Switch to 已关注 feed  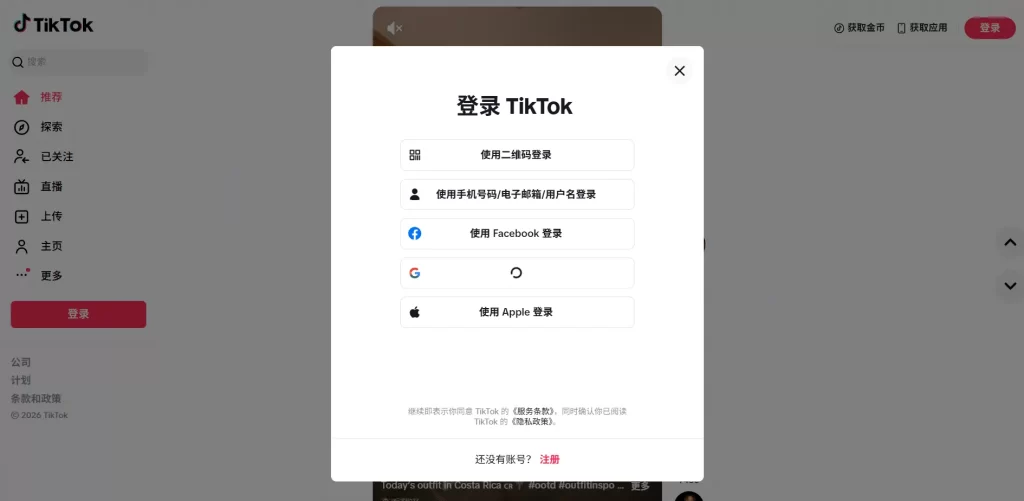coord(55,157)
